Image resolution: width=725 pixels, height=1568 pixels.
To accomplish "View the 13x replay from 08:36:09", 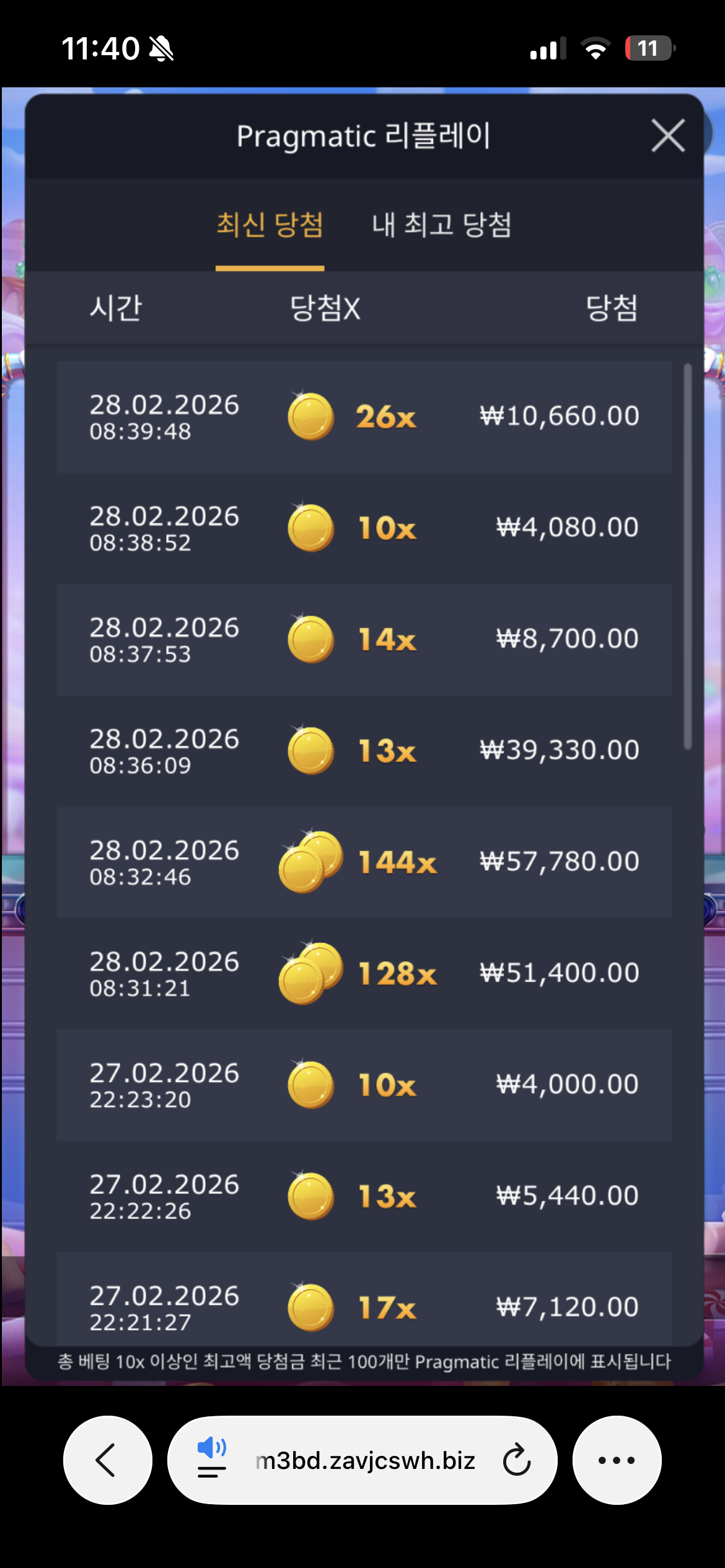I will click(364, 751).
